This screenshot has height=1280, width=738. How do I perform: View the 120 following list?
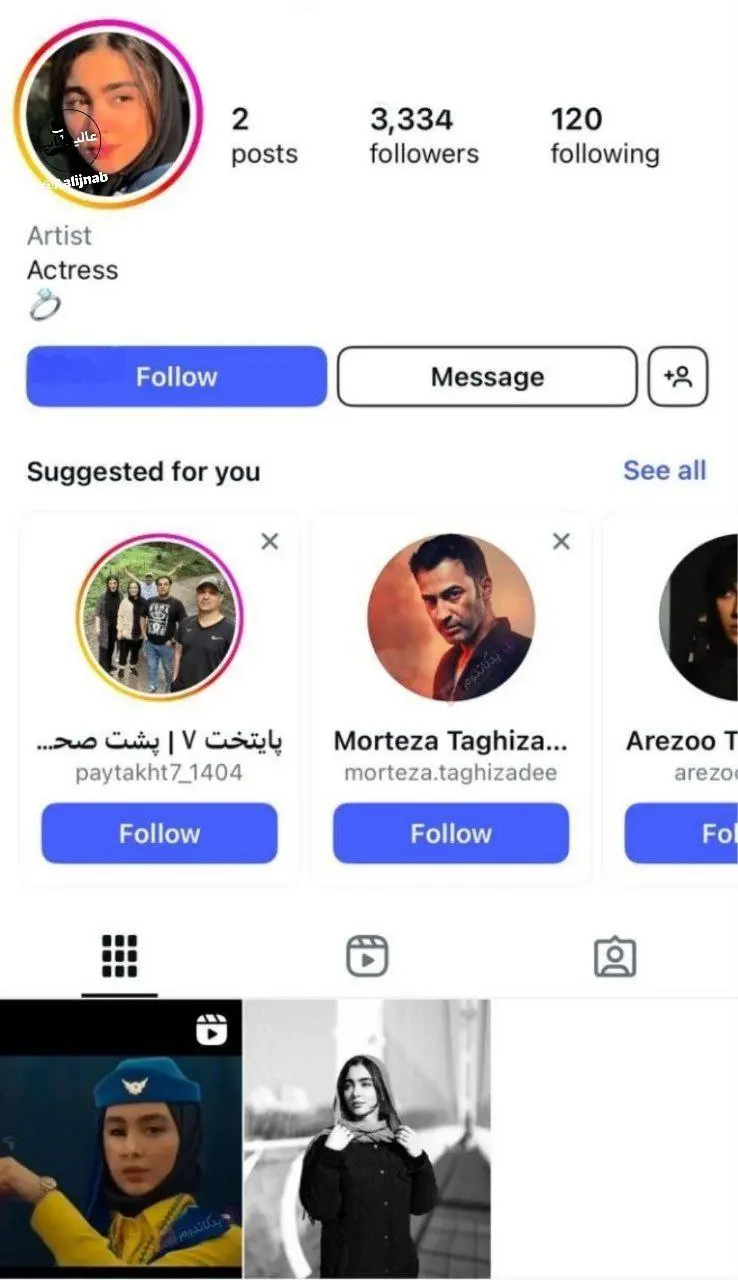pyautogui.click(x=604, y=135)
